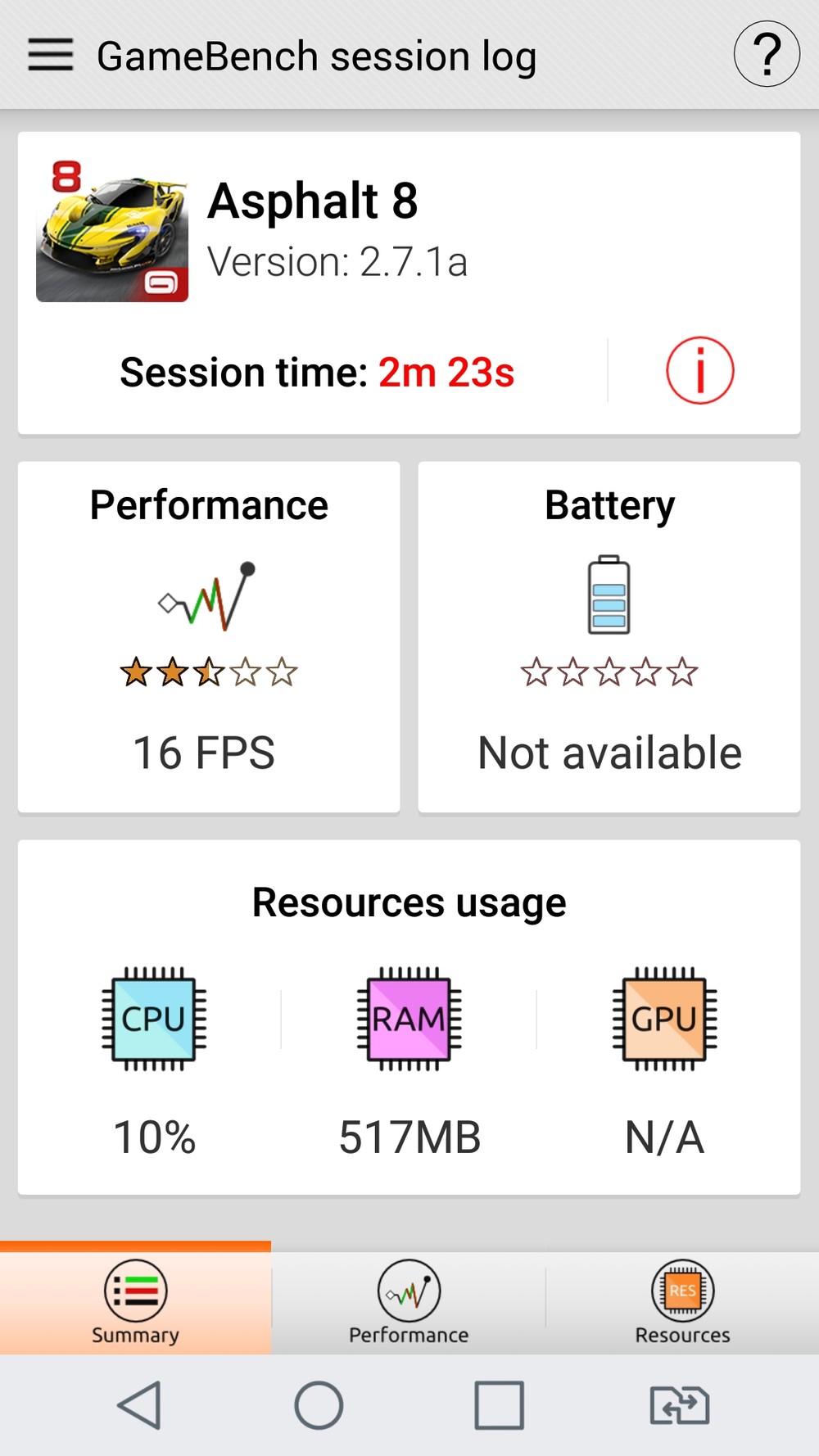
Task: Open the Battery card
Action: coord(609,636)
